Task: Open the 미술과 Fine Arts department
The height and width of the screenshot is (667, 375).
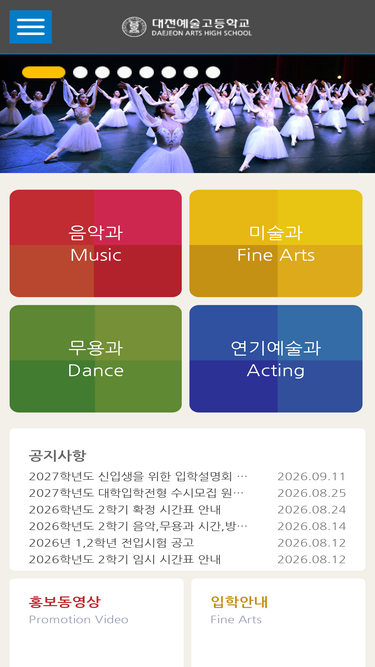Action: 276,243
